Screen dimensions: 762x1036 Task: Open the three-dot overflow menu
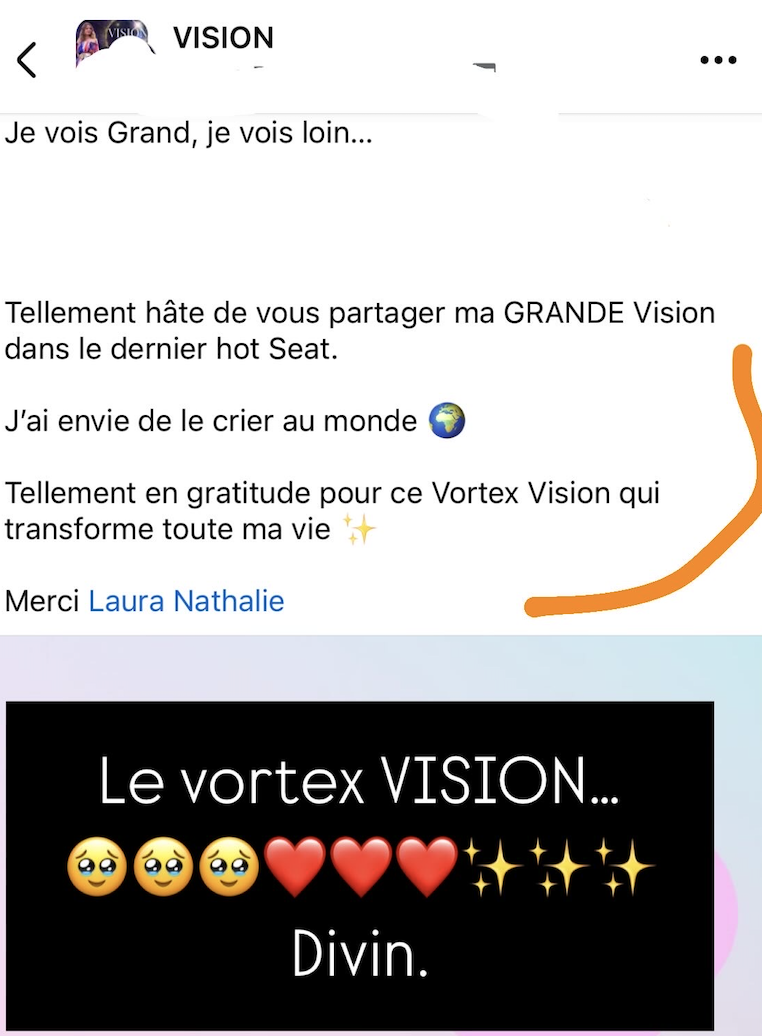click(x=718, y=60)
